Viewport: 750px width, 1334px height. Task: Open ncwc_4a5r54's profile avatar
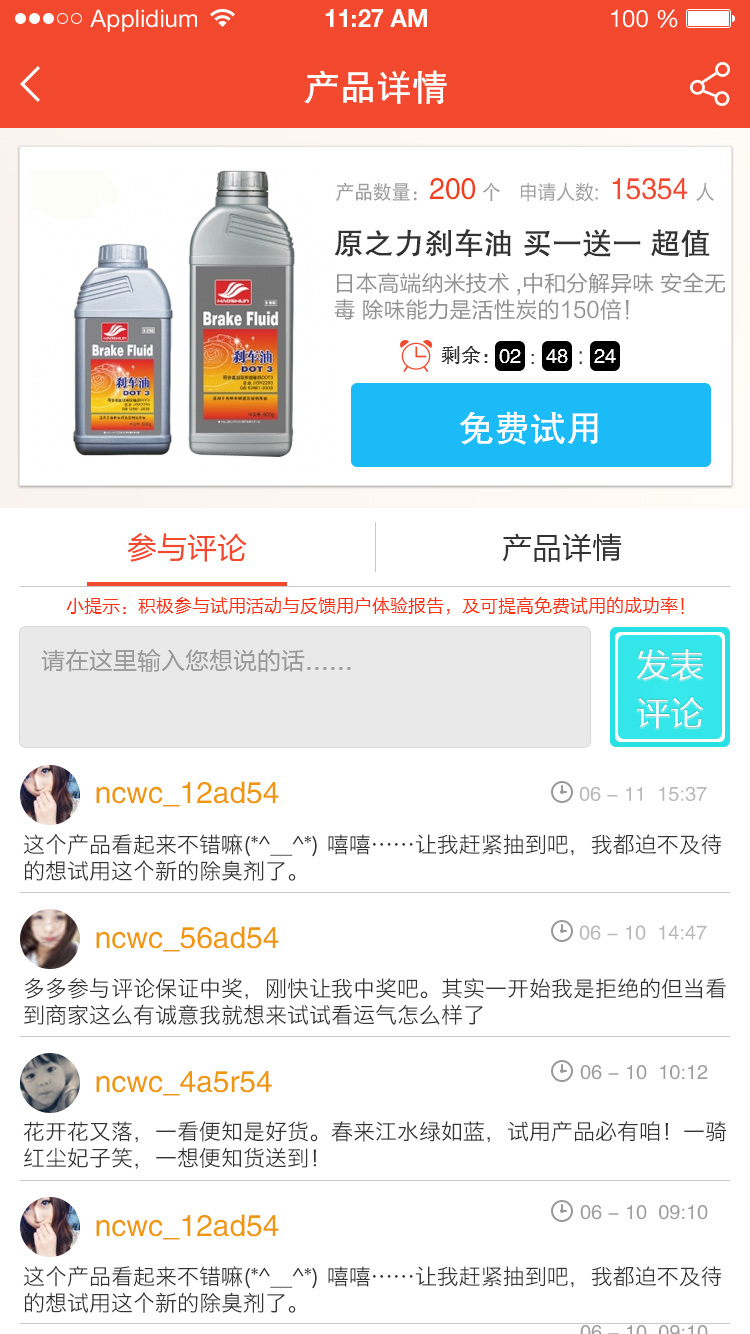coord(50,1083)
